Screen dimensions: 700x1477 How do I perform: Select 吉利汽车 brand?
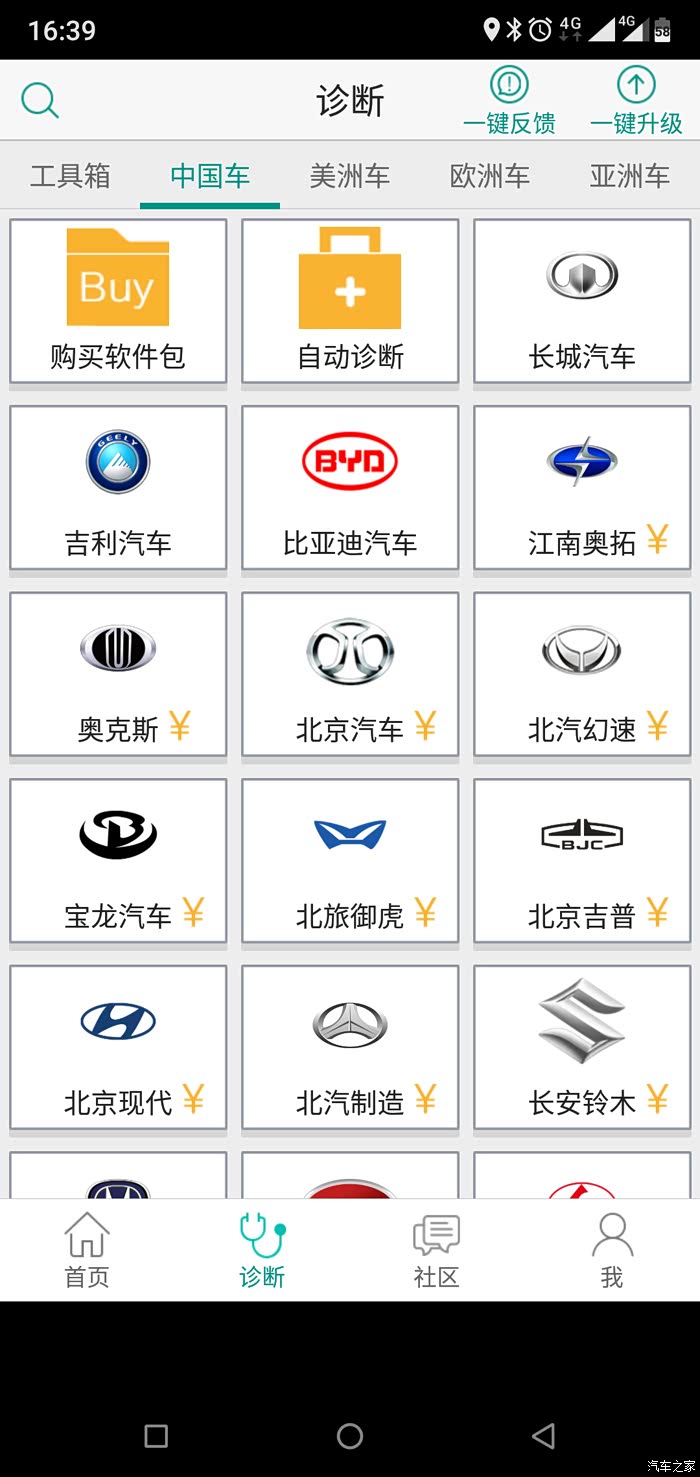[x=118, y=488]
